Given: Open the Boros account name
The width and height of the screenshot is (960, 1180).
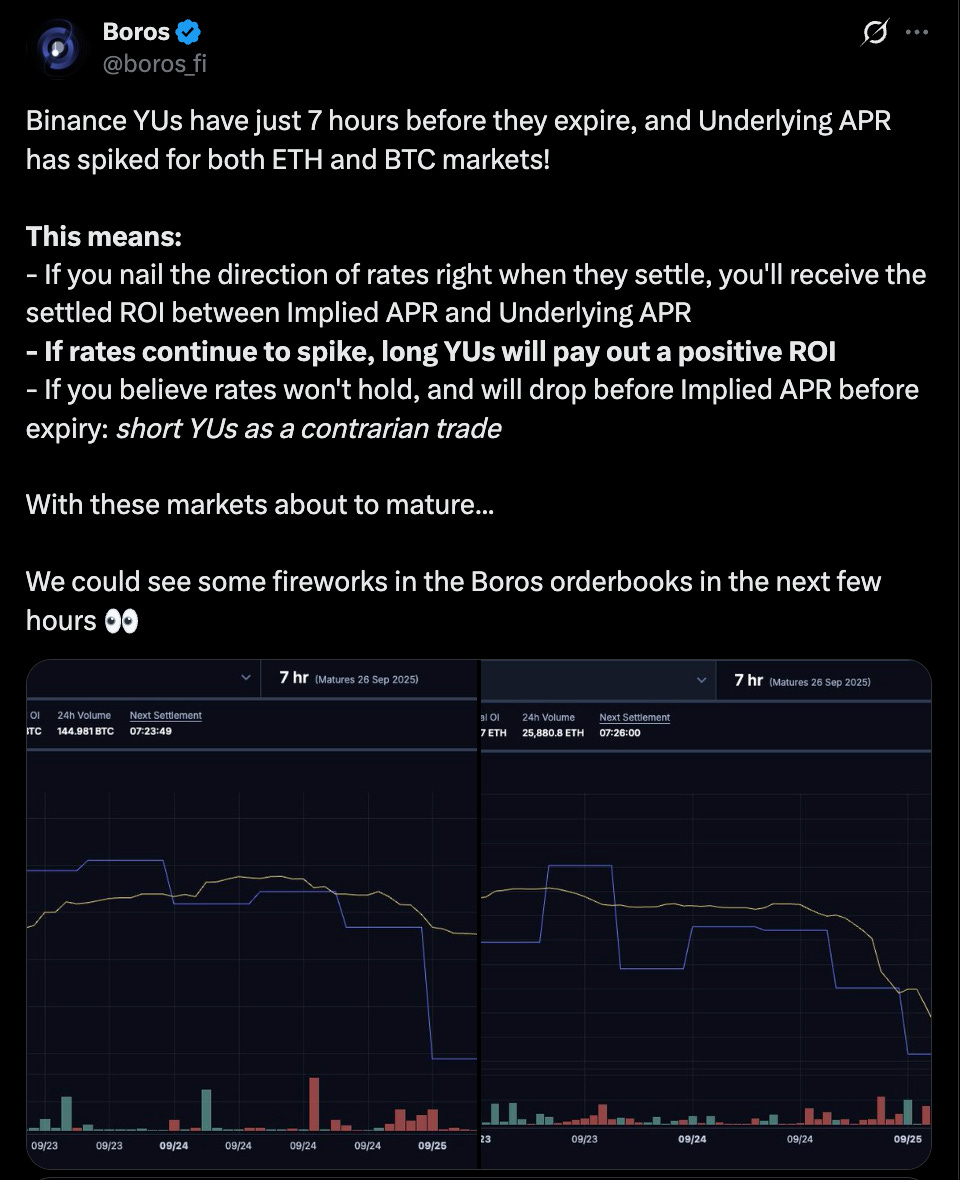Looking at the screenshot, I should point(135,32).
